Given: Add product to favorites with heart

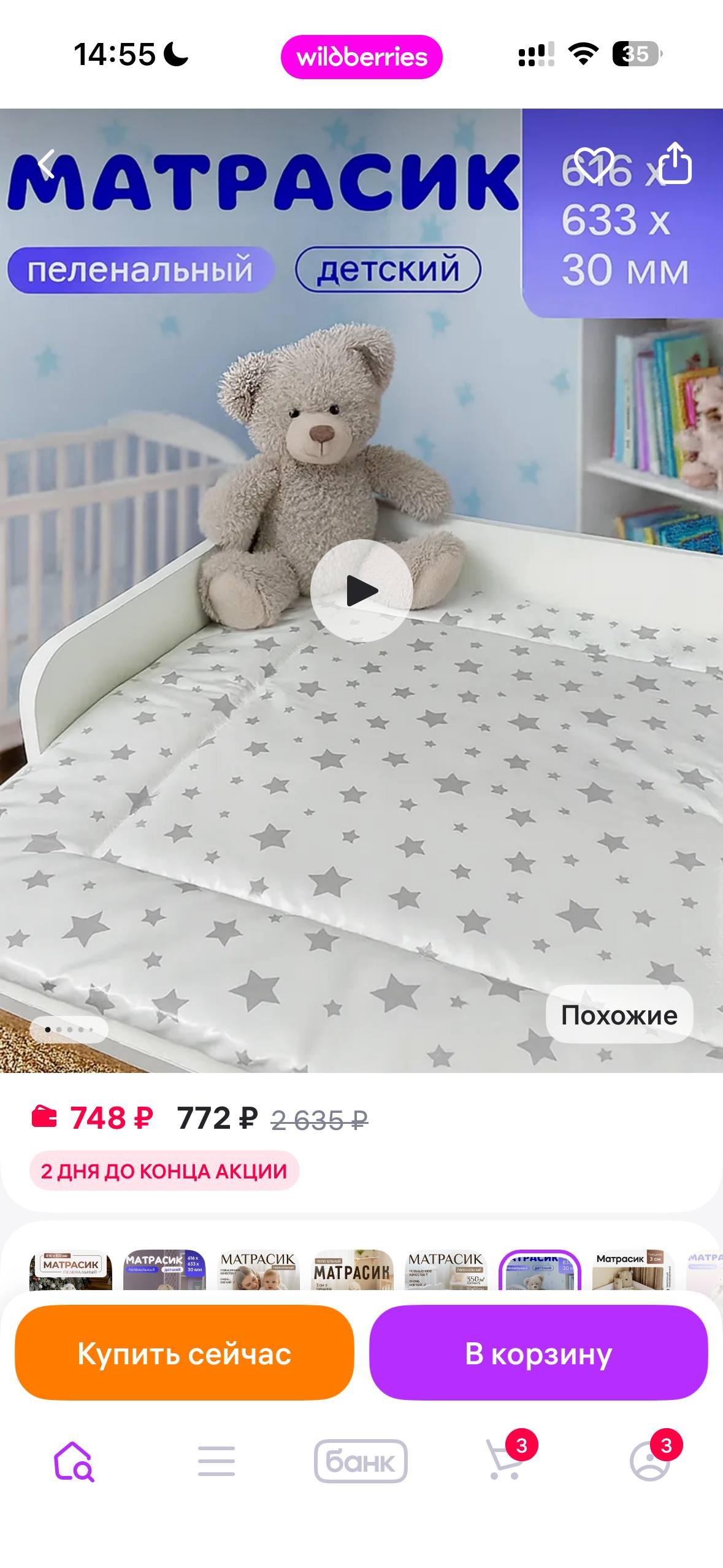Looking at the screenshot, I should click(x=594, y=164).
